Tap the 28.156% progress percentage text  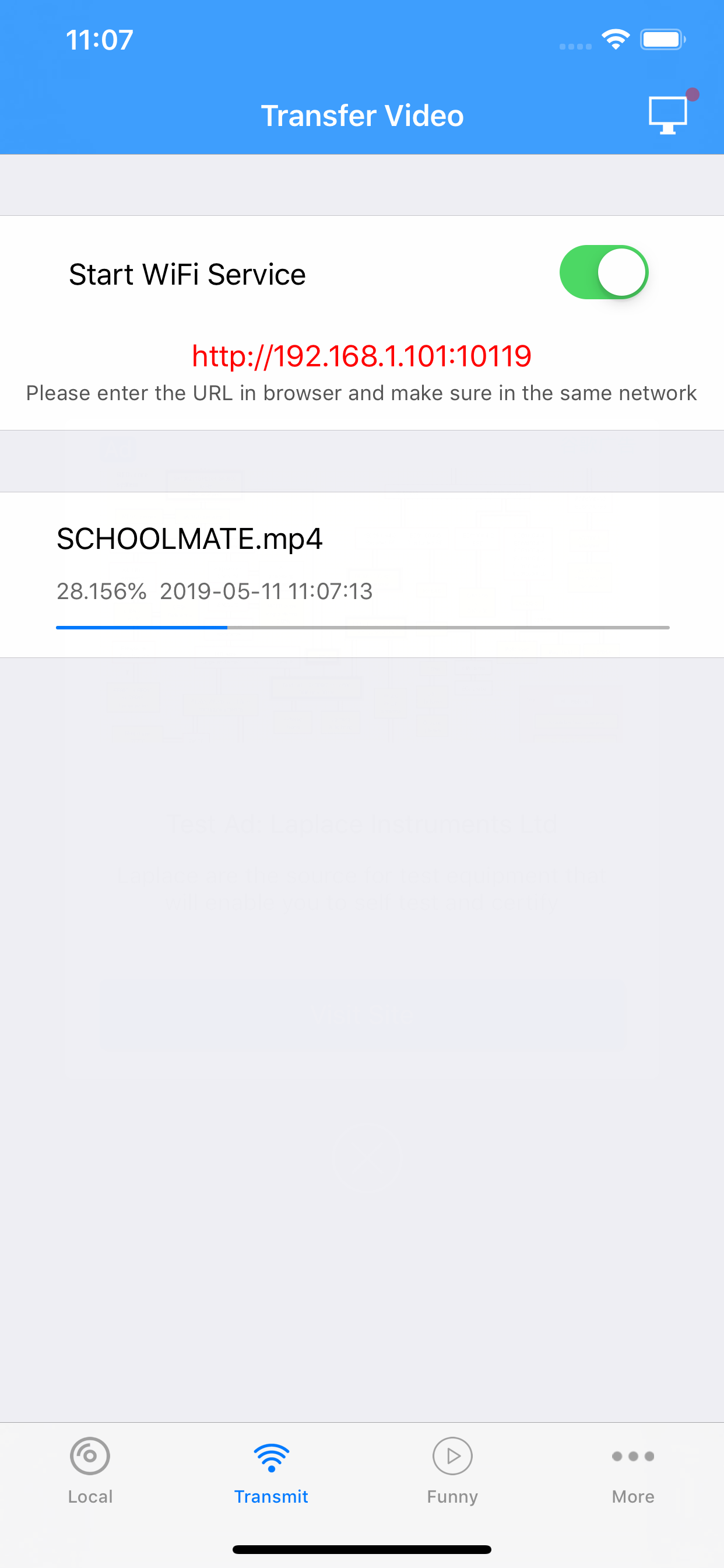click(x=101, y=590)
